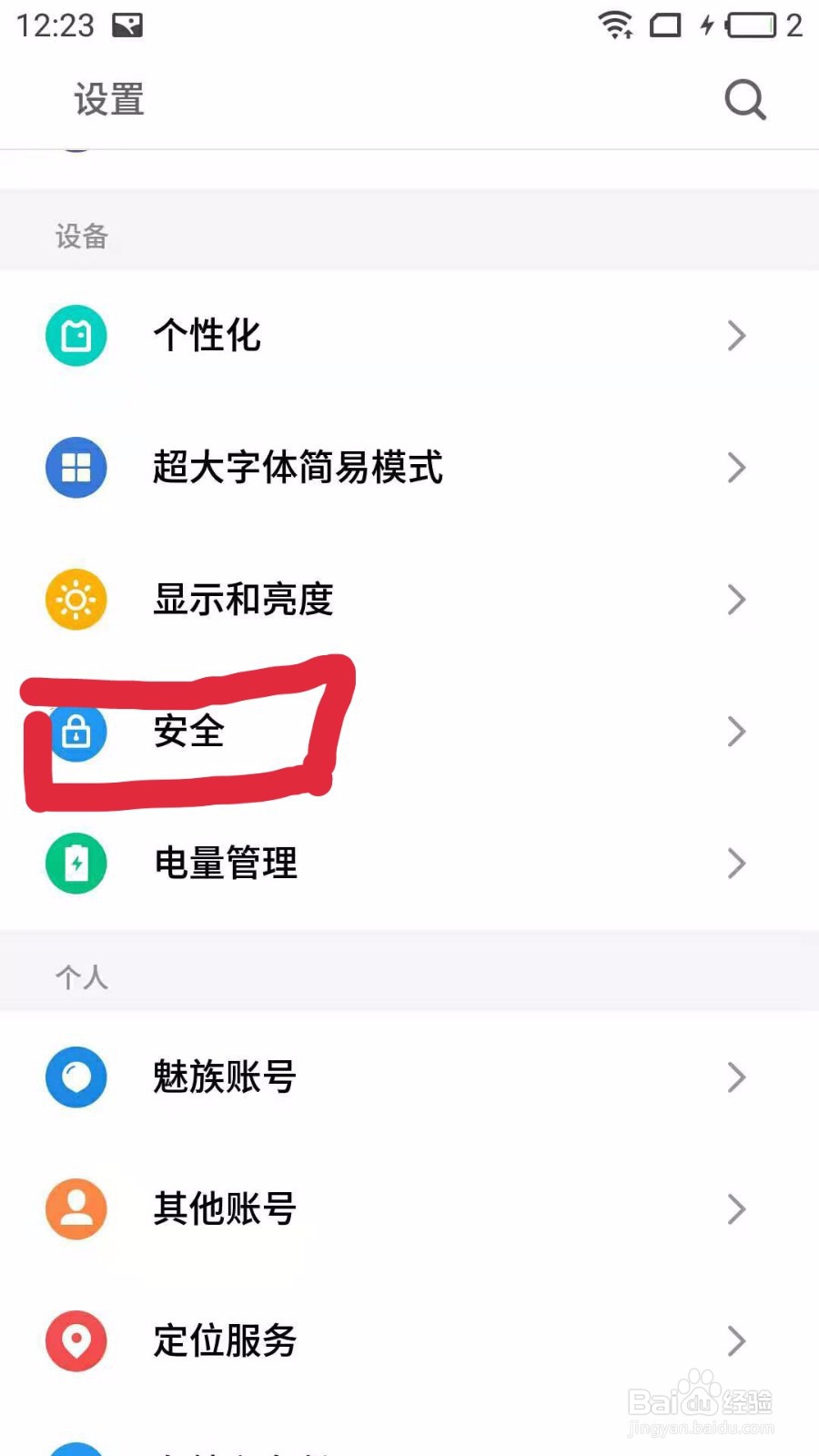The width and height of the screenshot is (819, 1456).
Task: Tap the screenshot notification icon in status bar
Action: tap(127, 25)
